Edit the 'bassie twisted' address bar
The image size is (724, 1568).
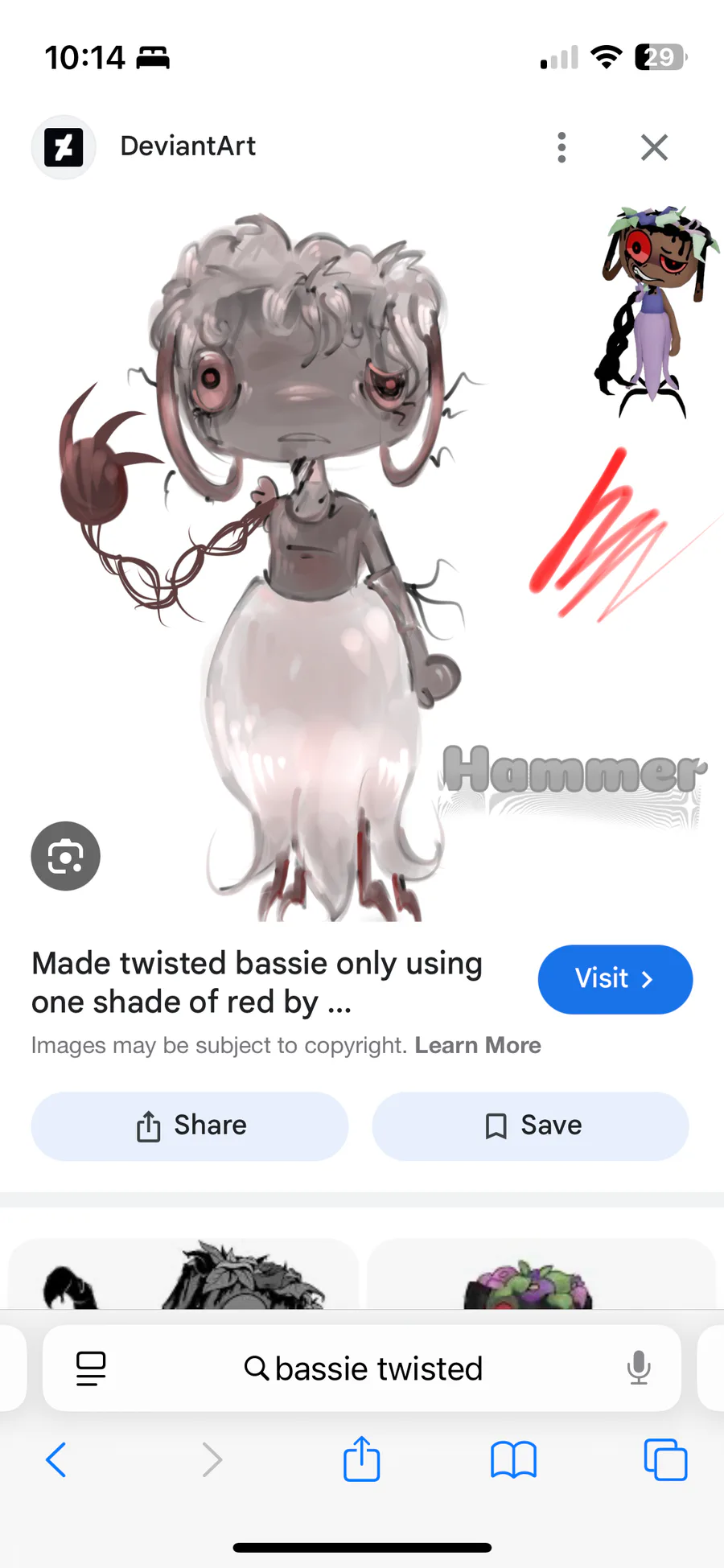pyautogui.click(x=363, y=1368)
